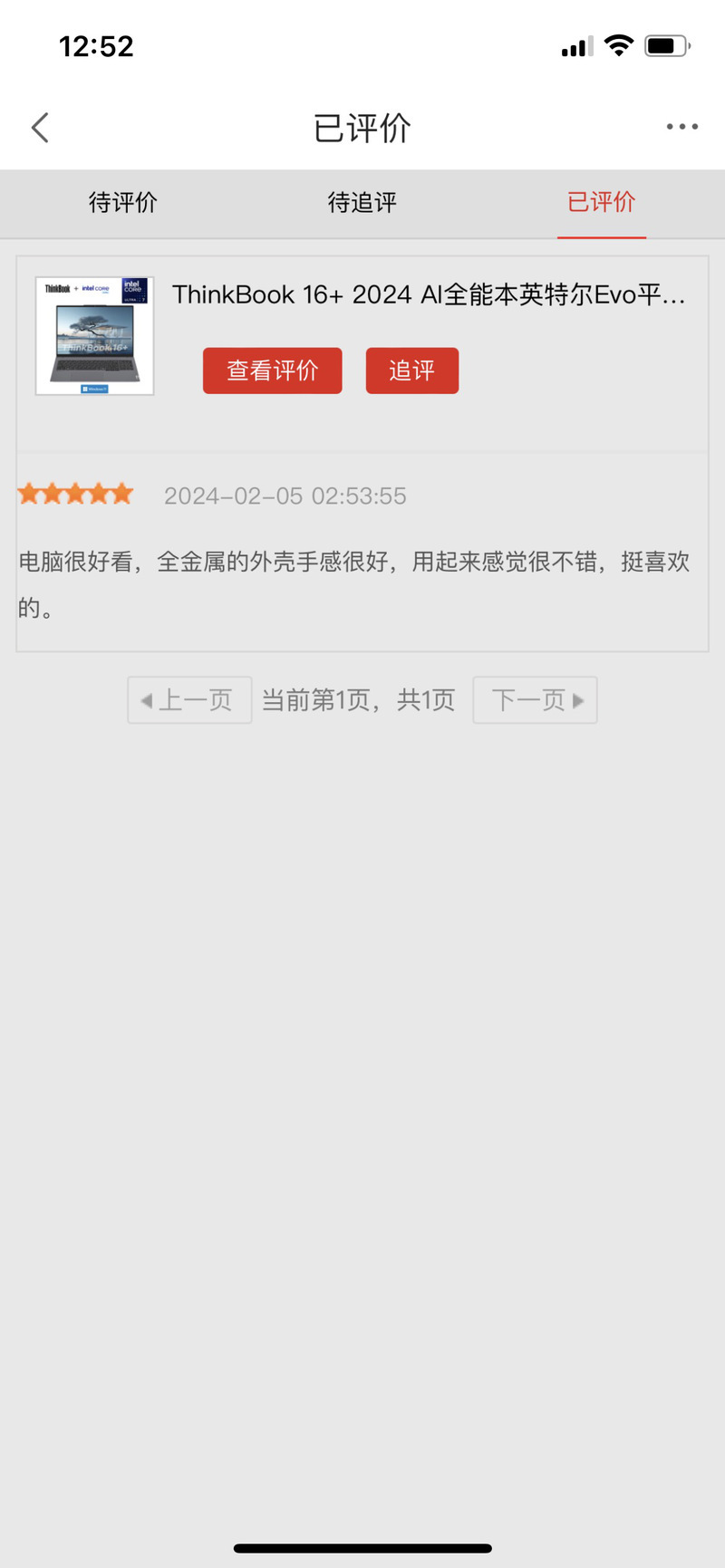
Task: Switch to the 待追评 tab
Action: (362, 202)
